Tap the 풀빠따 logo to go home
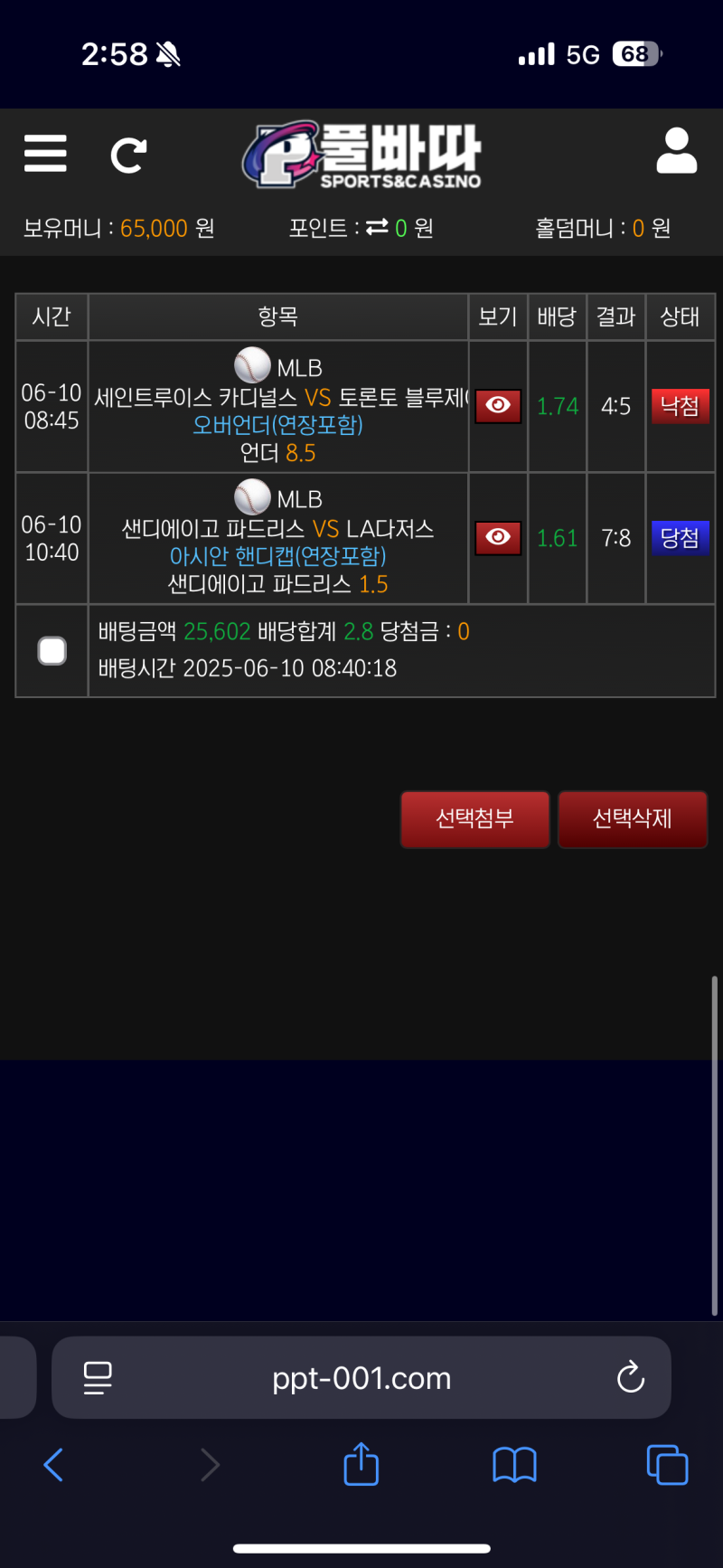This screenshot has height=1568, width=723. click(x=361, y=156)
